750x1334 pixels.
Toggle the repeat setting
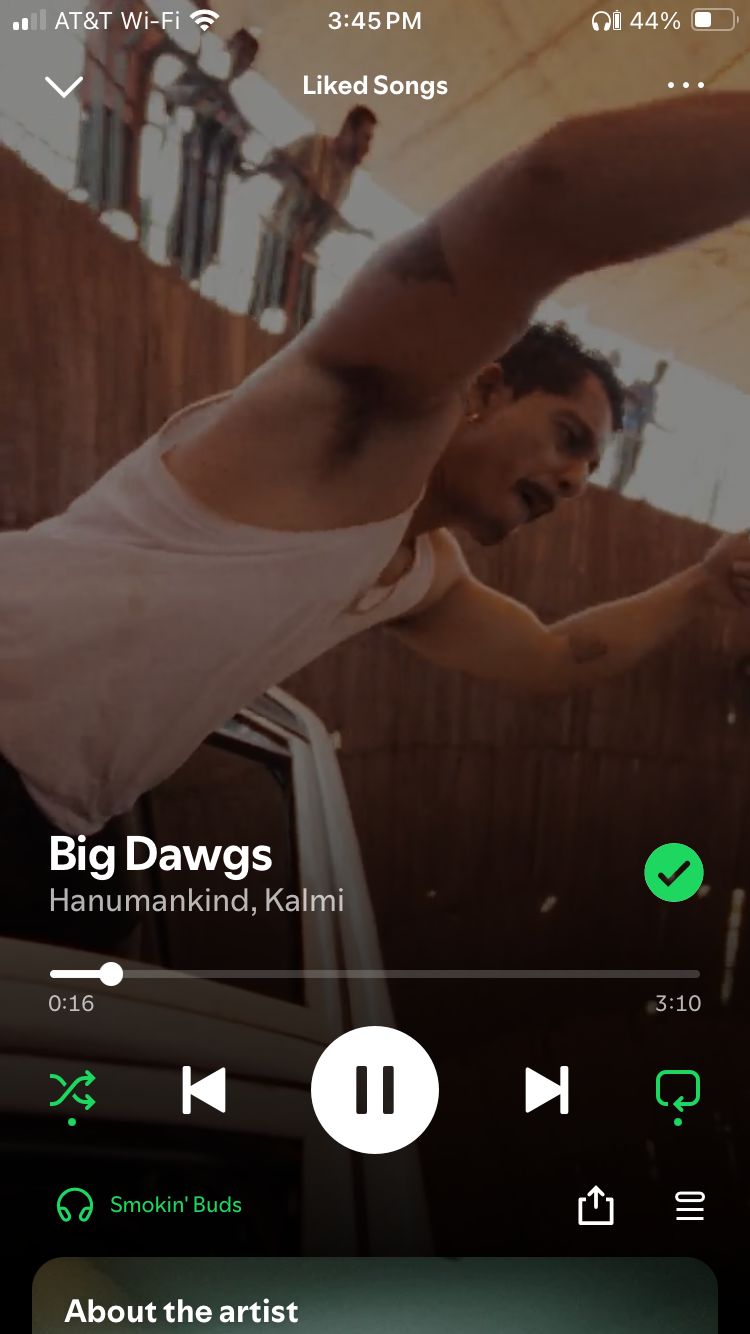pos(677,1090)
